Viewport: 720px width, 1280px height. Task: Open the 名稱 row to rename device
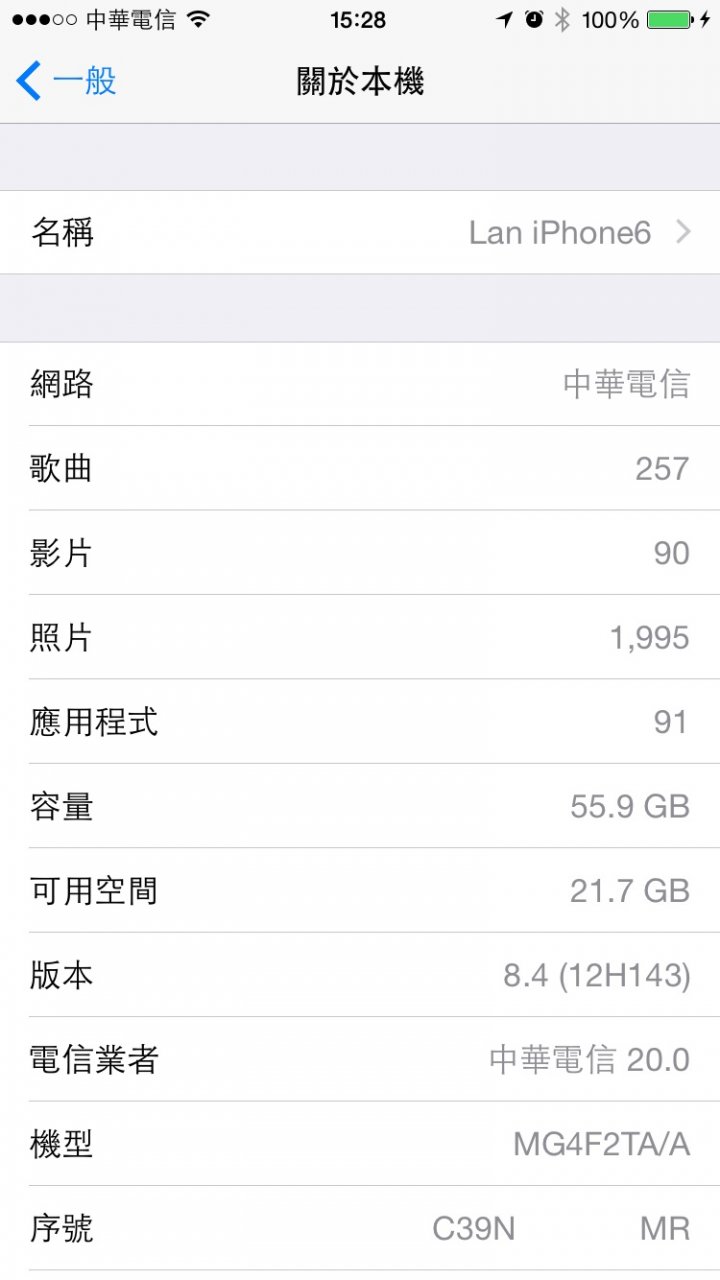360,232
